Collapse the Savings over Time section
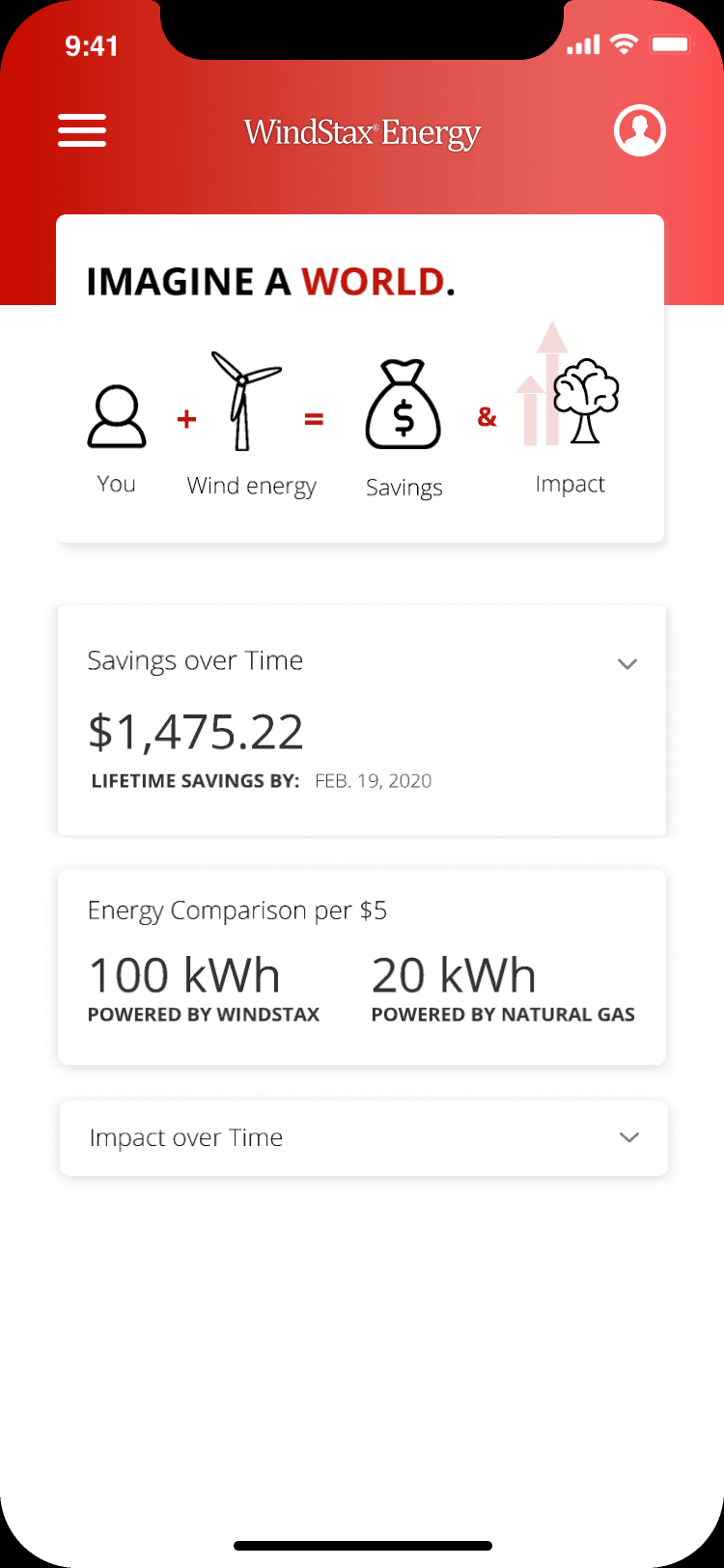Image resolution: width=724 pixels, height=1568 pixels. (627, 663)
